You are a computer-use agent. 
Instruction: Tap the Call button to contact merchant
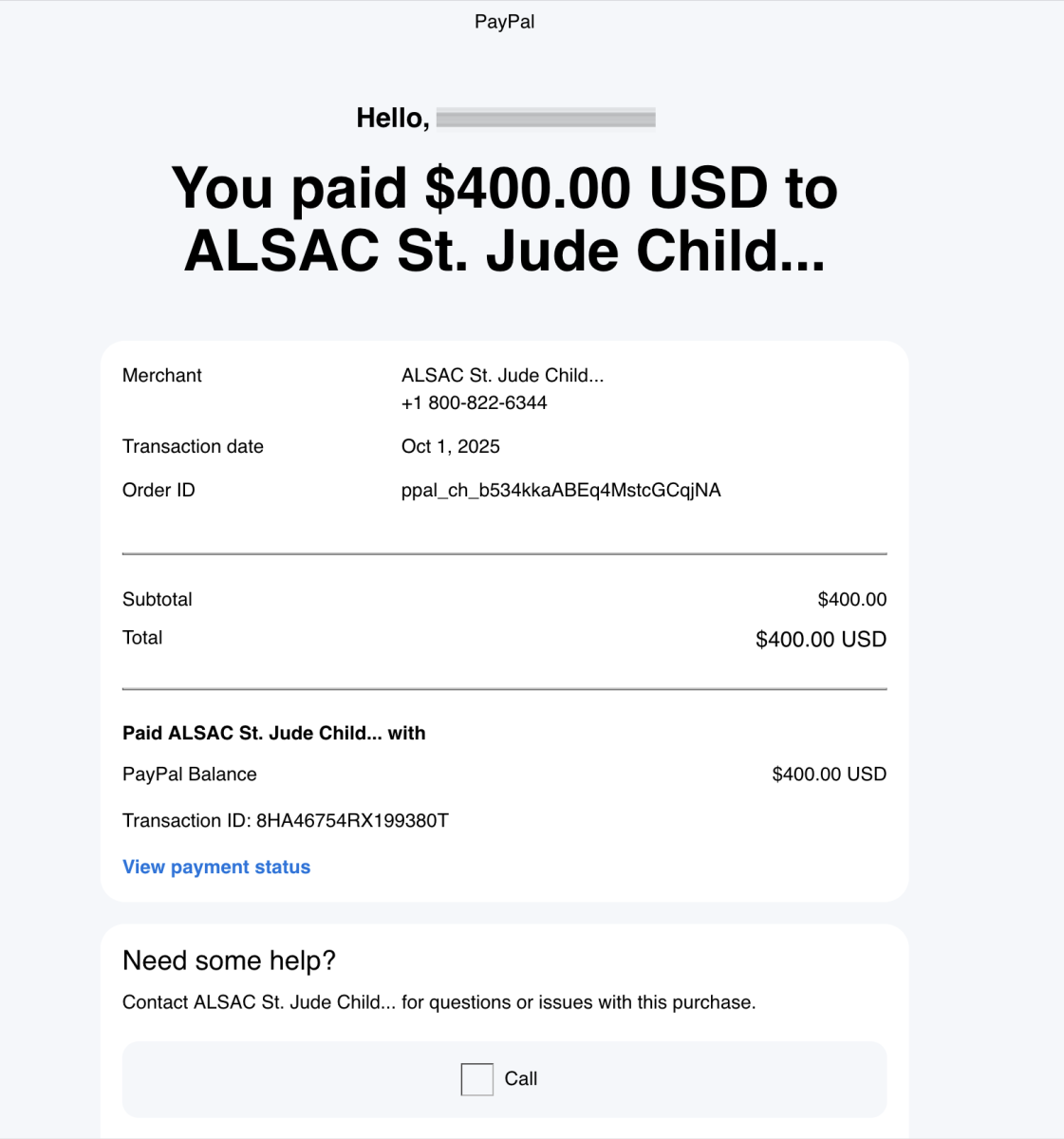pos(504,1079)
